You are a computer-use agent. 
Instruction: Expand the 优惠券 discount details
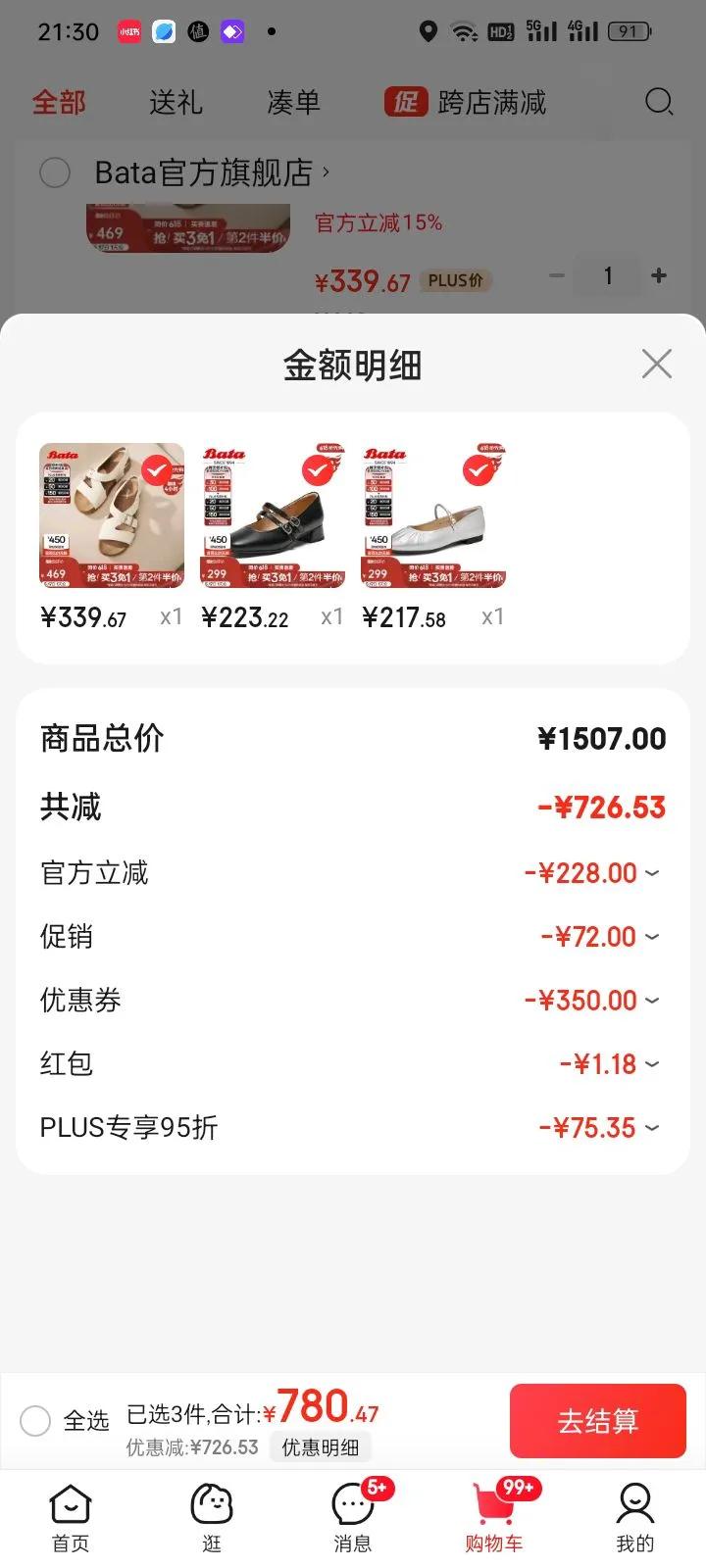(x=652, y=1001)
